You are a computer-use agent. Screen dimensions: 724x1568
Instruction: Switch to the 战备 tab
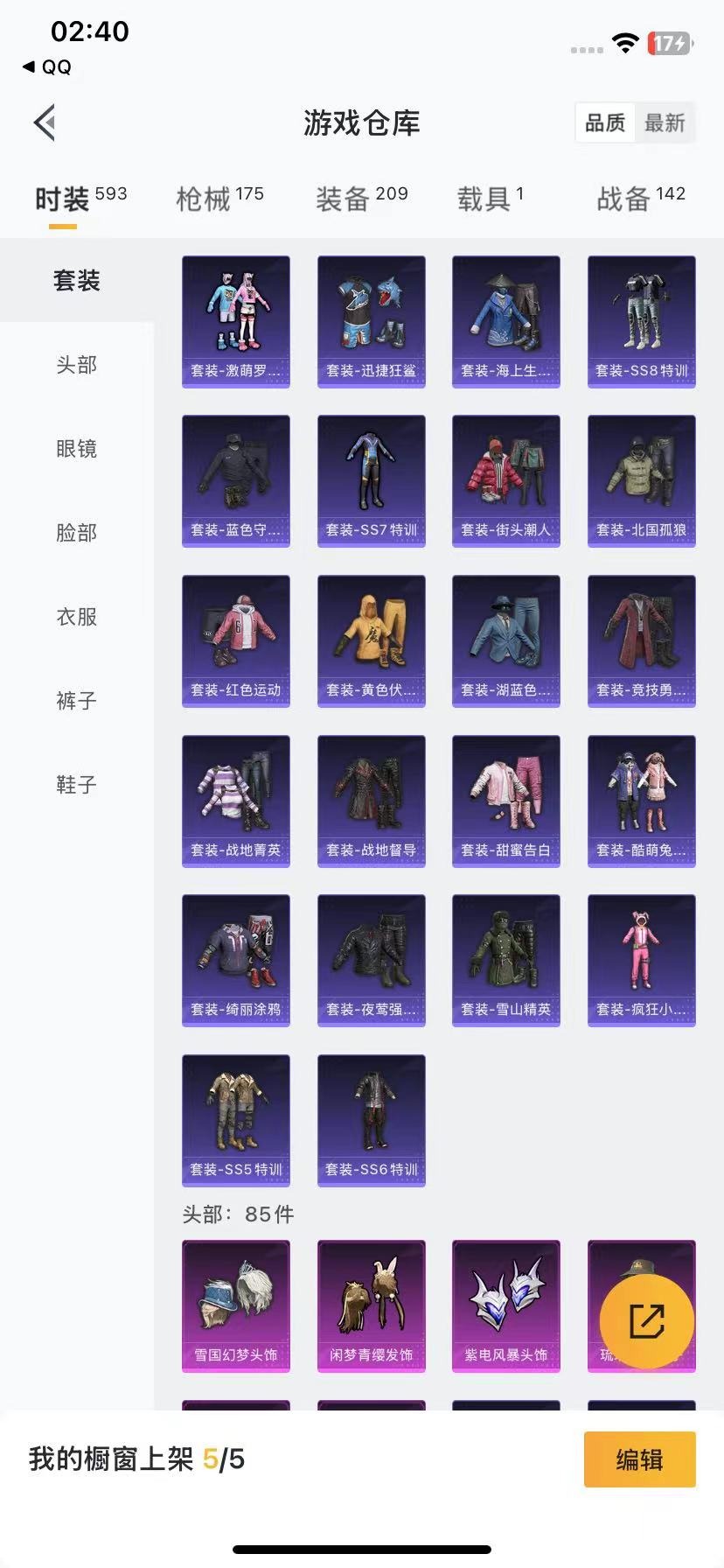[640, 199]
